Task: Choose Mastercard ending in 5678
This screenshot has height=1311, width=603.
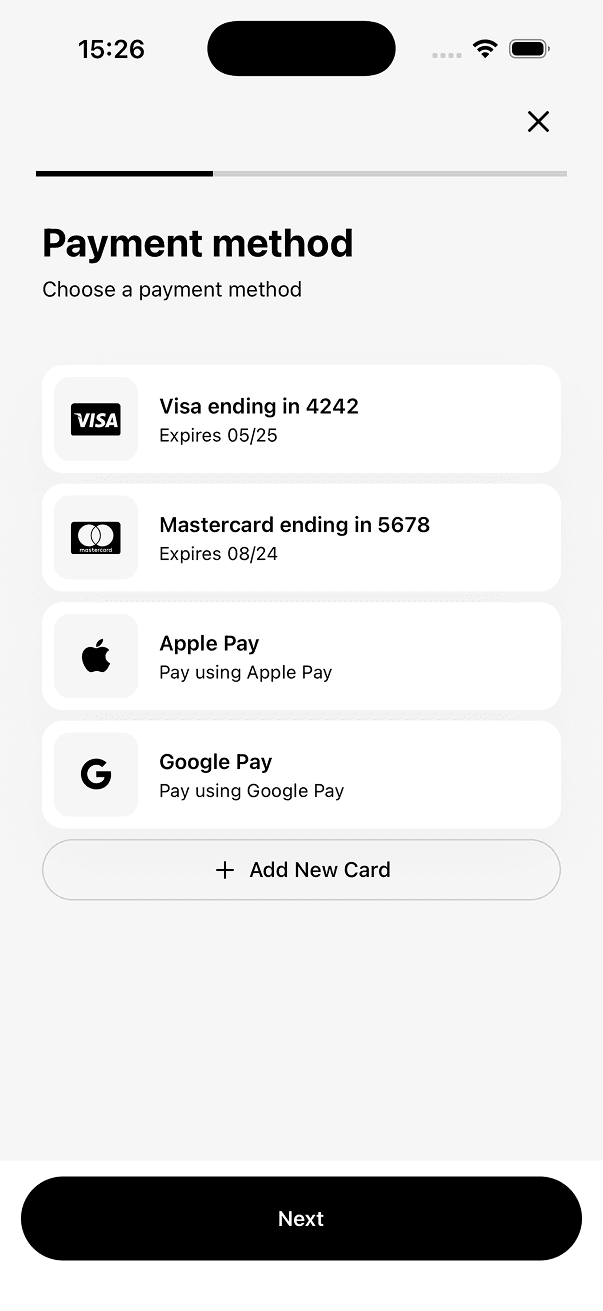Action: pos(301,538)
